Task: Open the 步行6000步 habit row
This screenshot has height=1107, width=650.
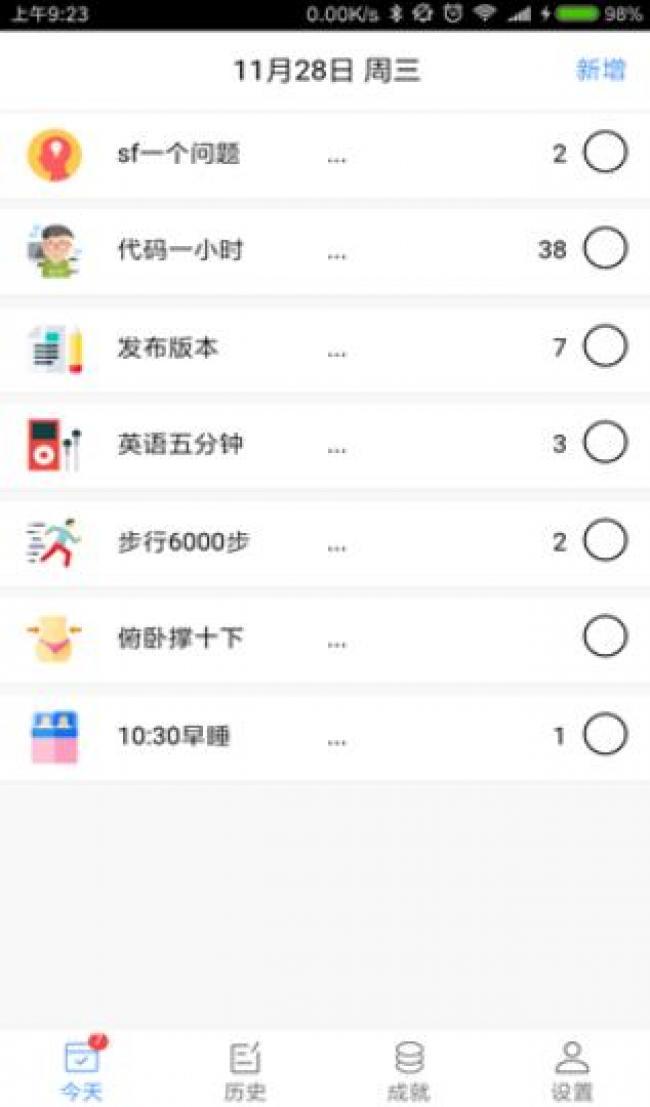Action: point(325,541)
